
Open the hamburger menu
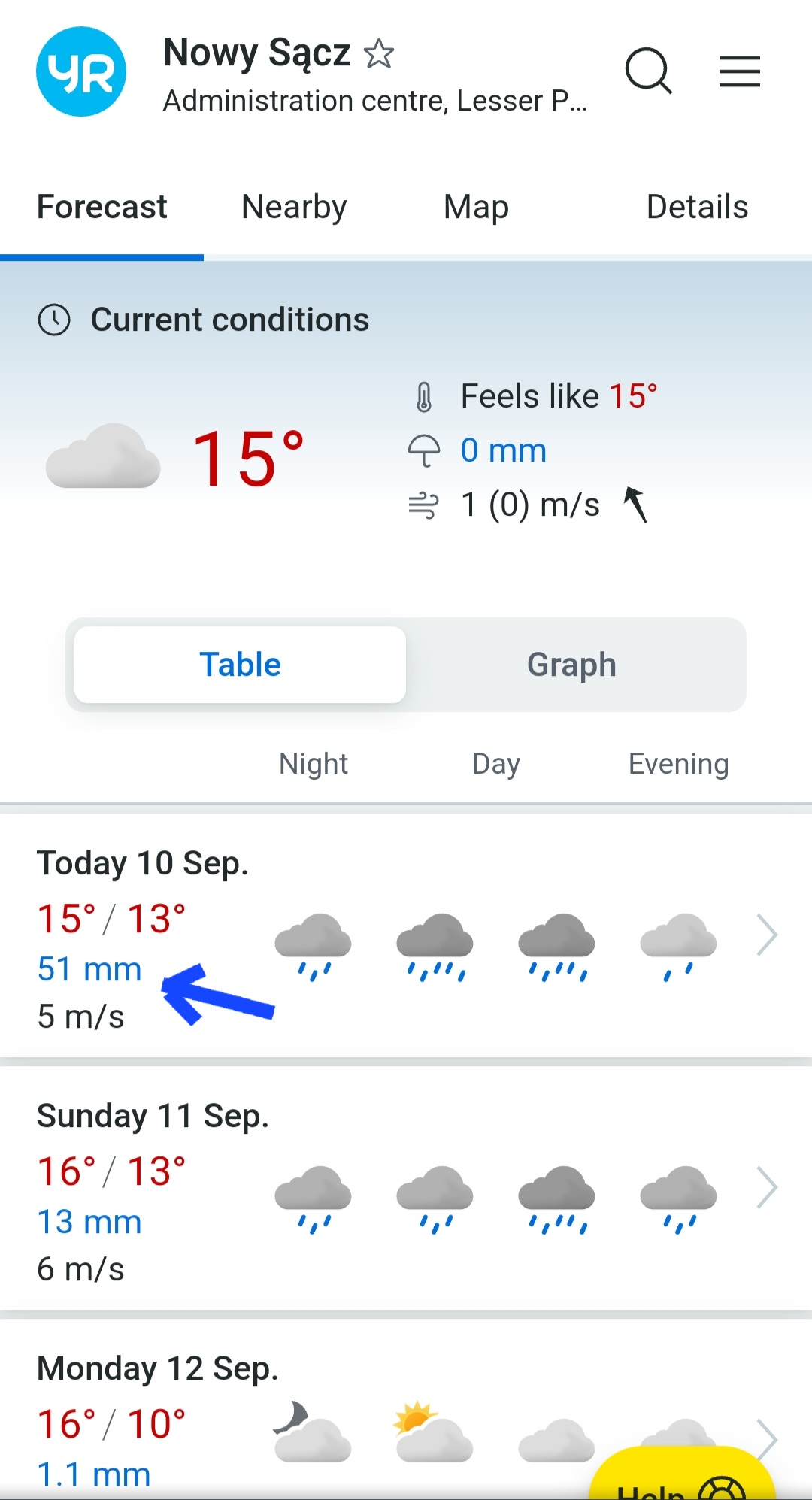(x=739, y=71)
